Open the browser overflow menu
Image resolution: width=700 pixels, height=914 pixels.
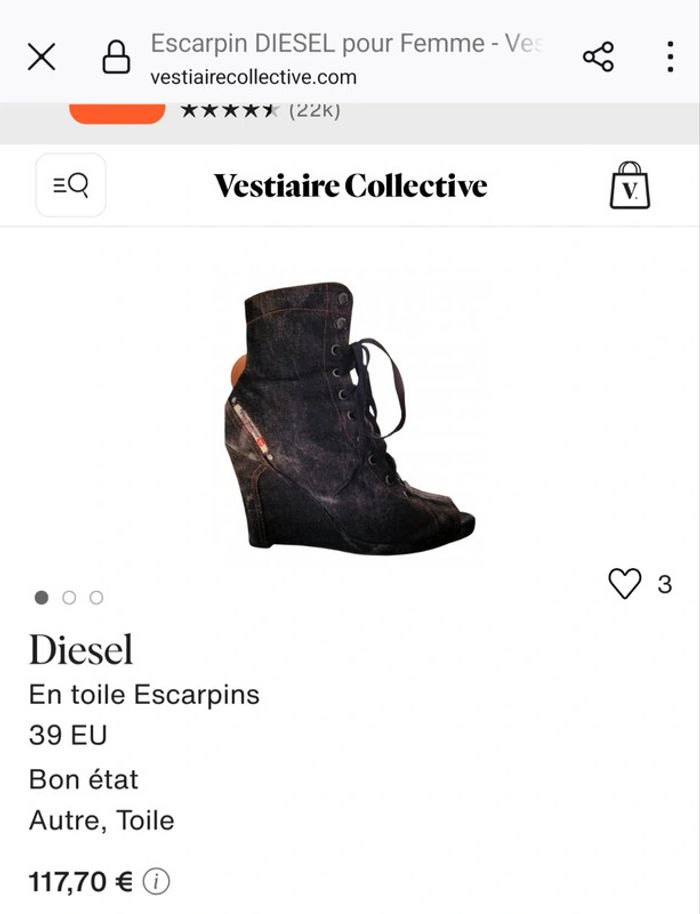click(x=670, y=57)
